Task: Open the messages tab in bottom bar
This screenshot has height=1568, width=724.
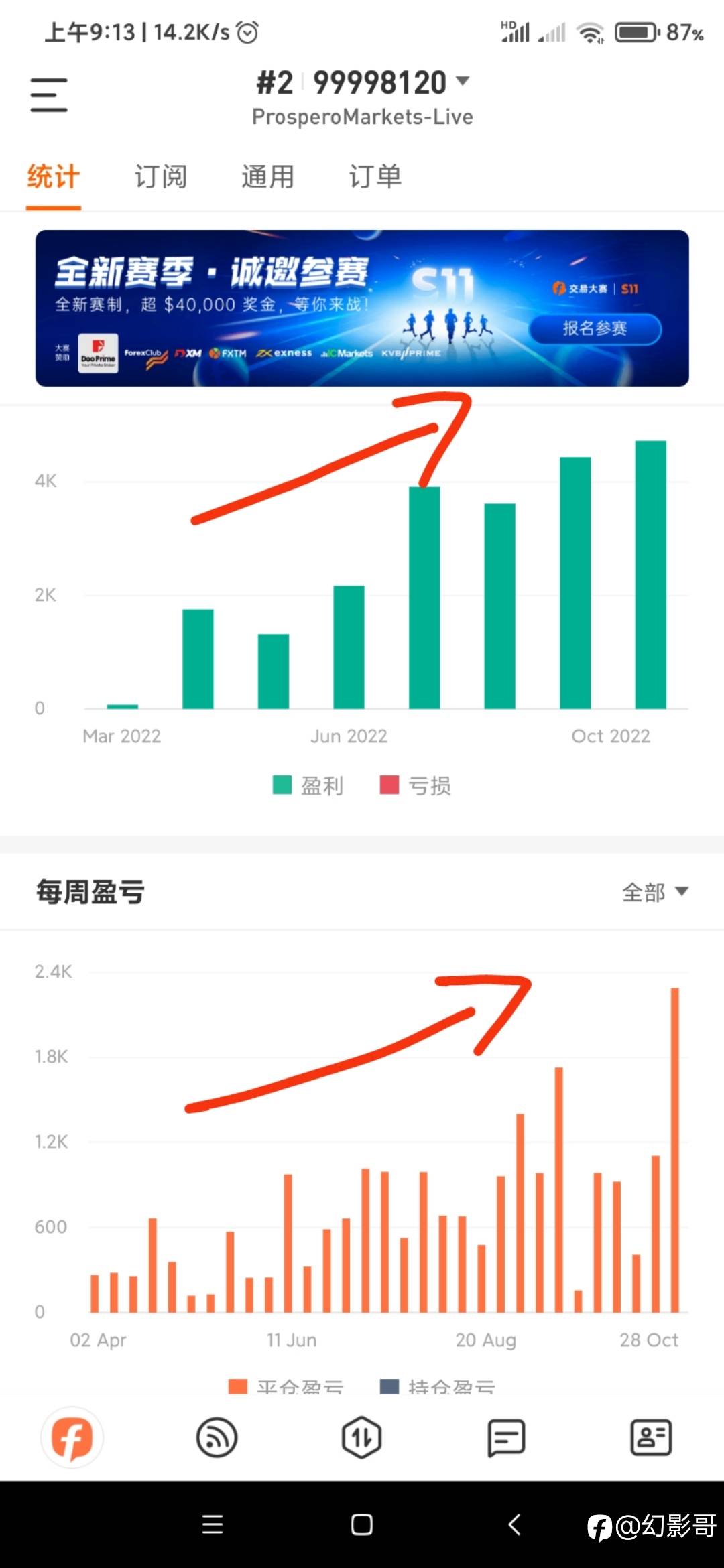Action: click(506, 1437)
